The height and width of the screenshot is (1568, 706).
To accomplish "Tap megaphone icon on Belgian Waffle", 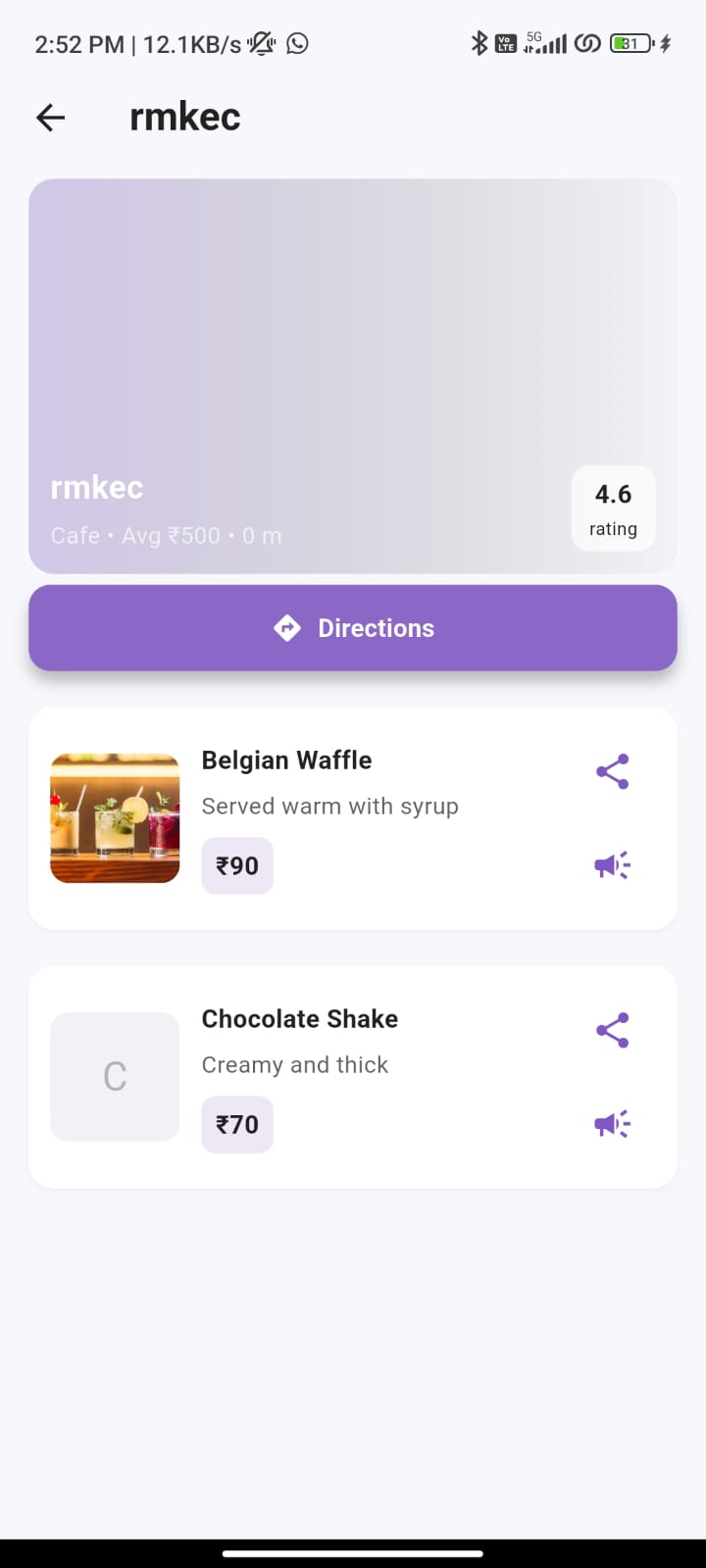I will point(612,865).
